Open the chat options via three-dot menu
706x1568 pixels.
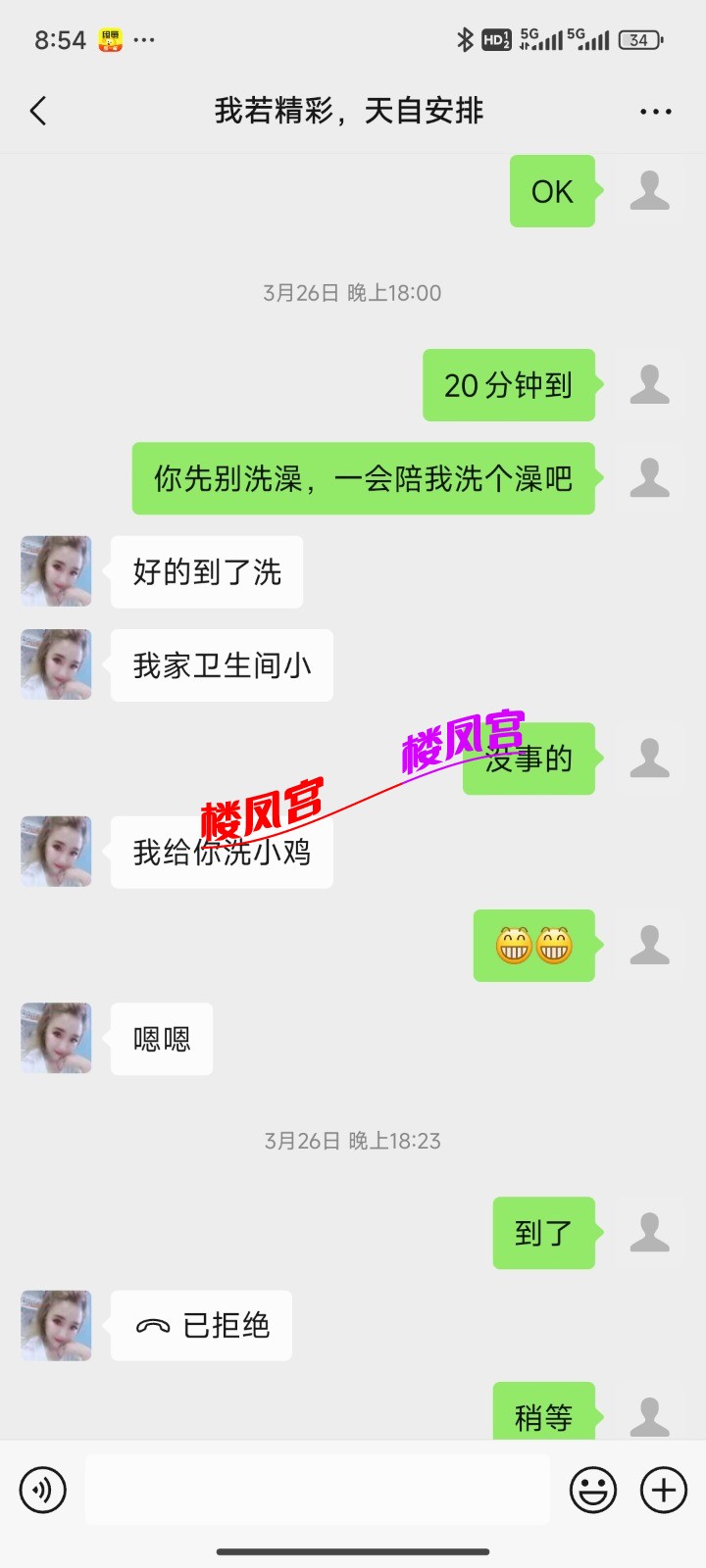pos(653,111)
